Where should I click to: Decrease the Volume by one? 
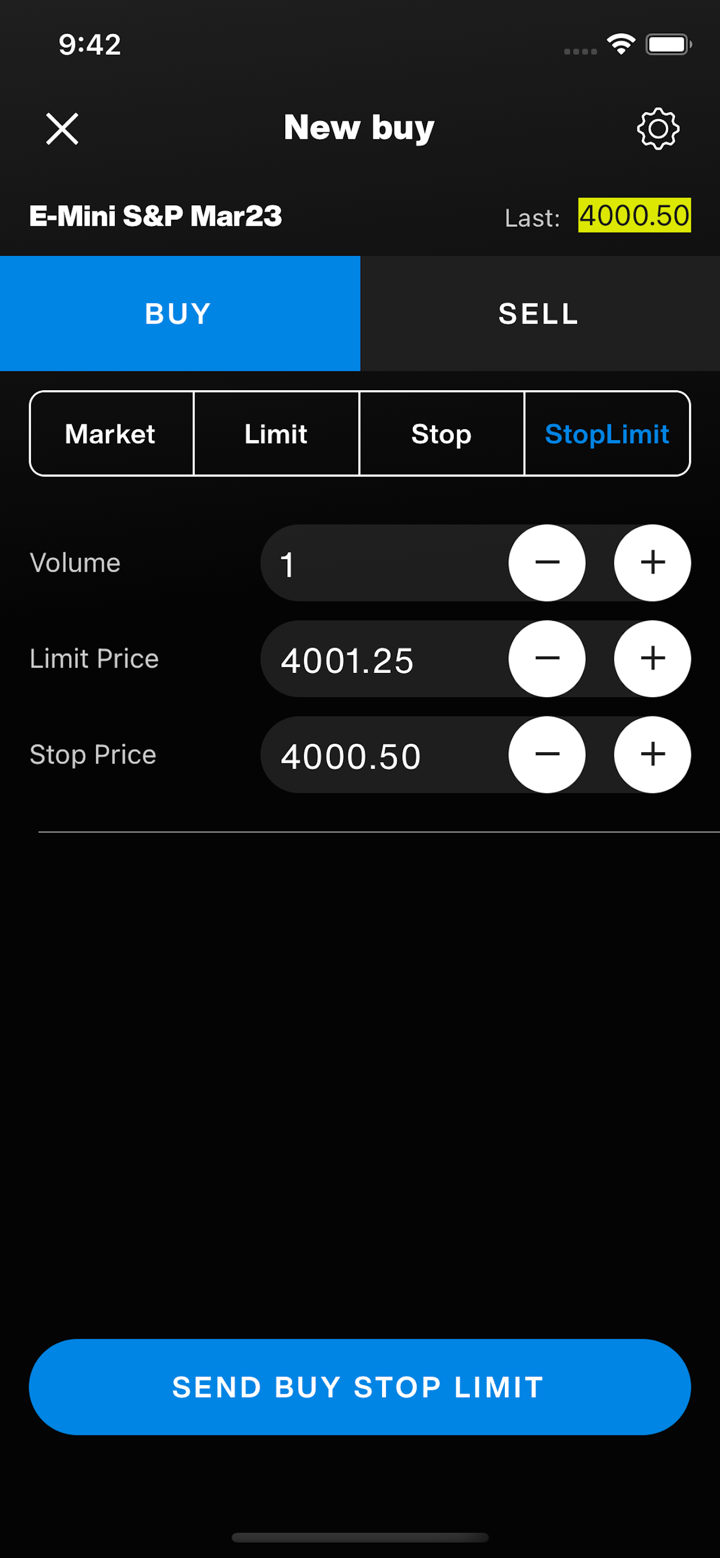tap(547, 563)
